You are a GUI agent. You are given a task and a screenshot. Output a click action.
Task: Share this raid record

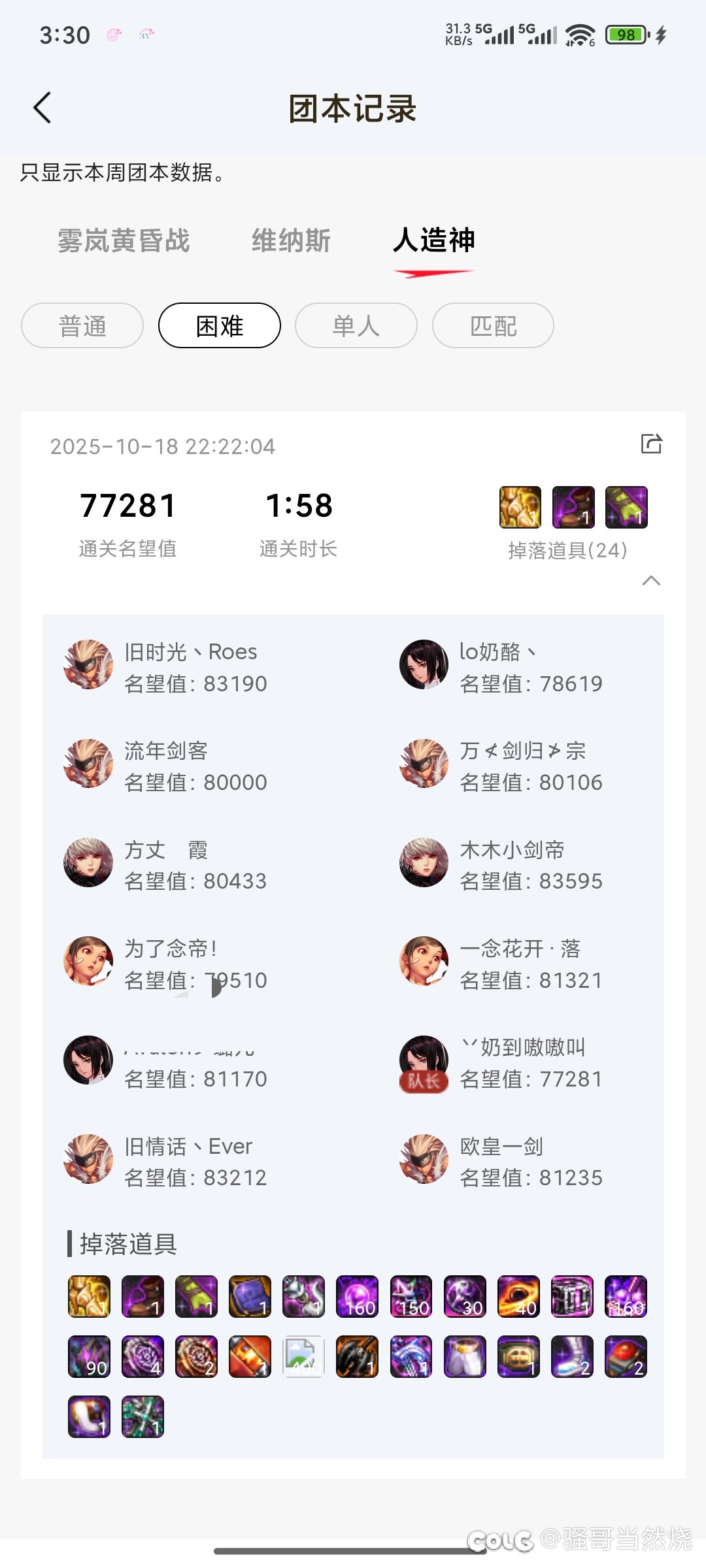651,444
